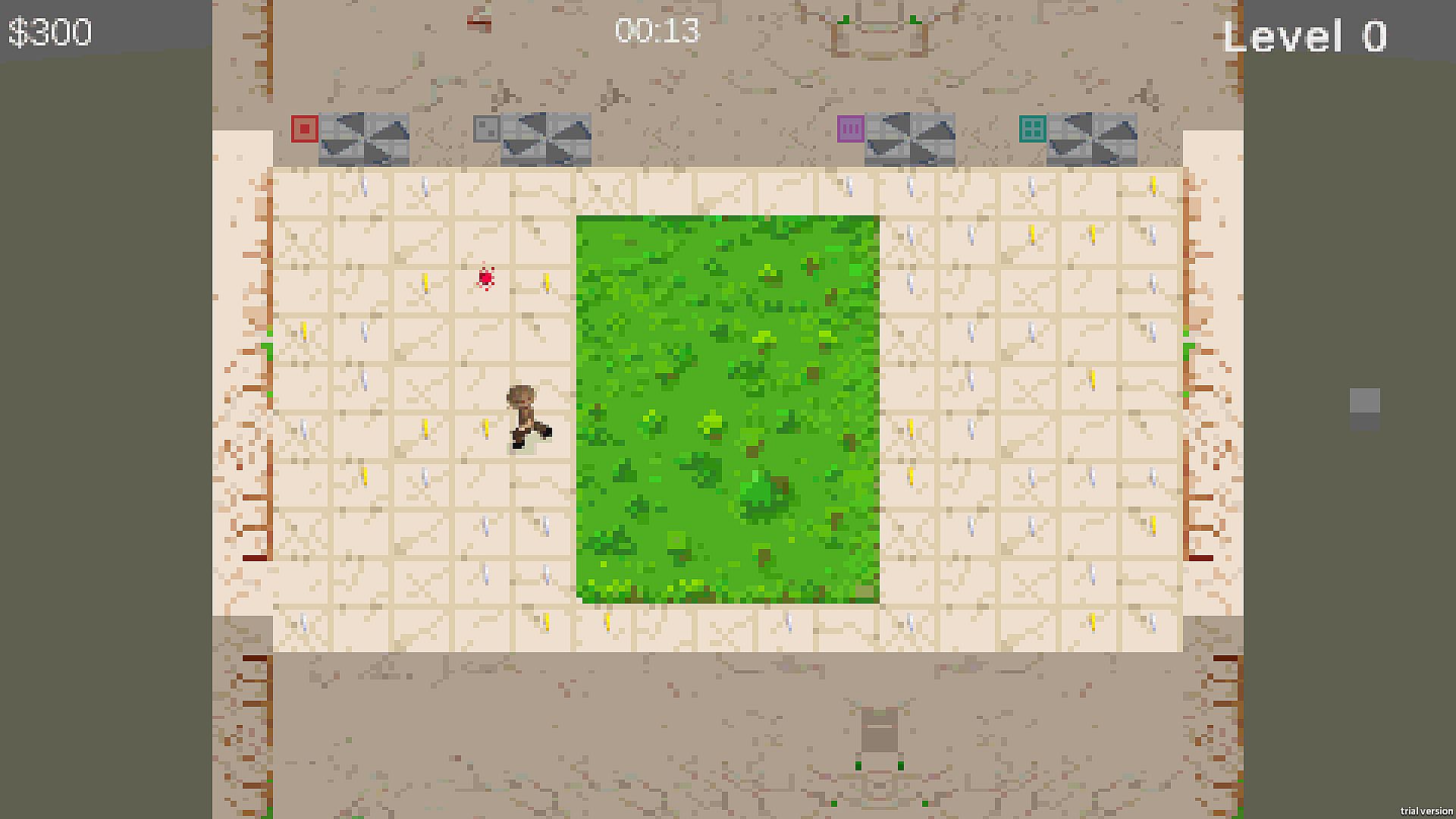Viewport: 1456px width, 819px height.
Task: Tap the red square panel
Action: 304,129
